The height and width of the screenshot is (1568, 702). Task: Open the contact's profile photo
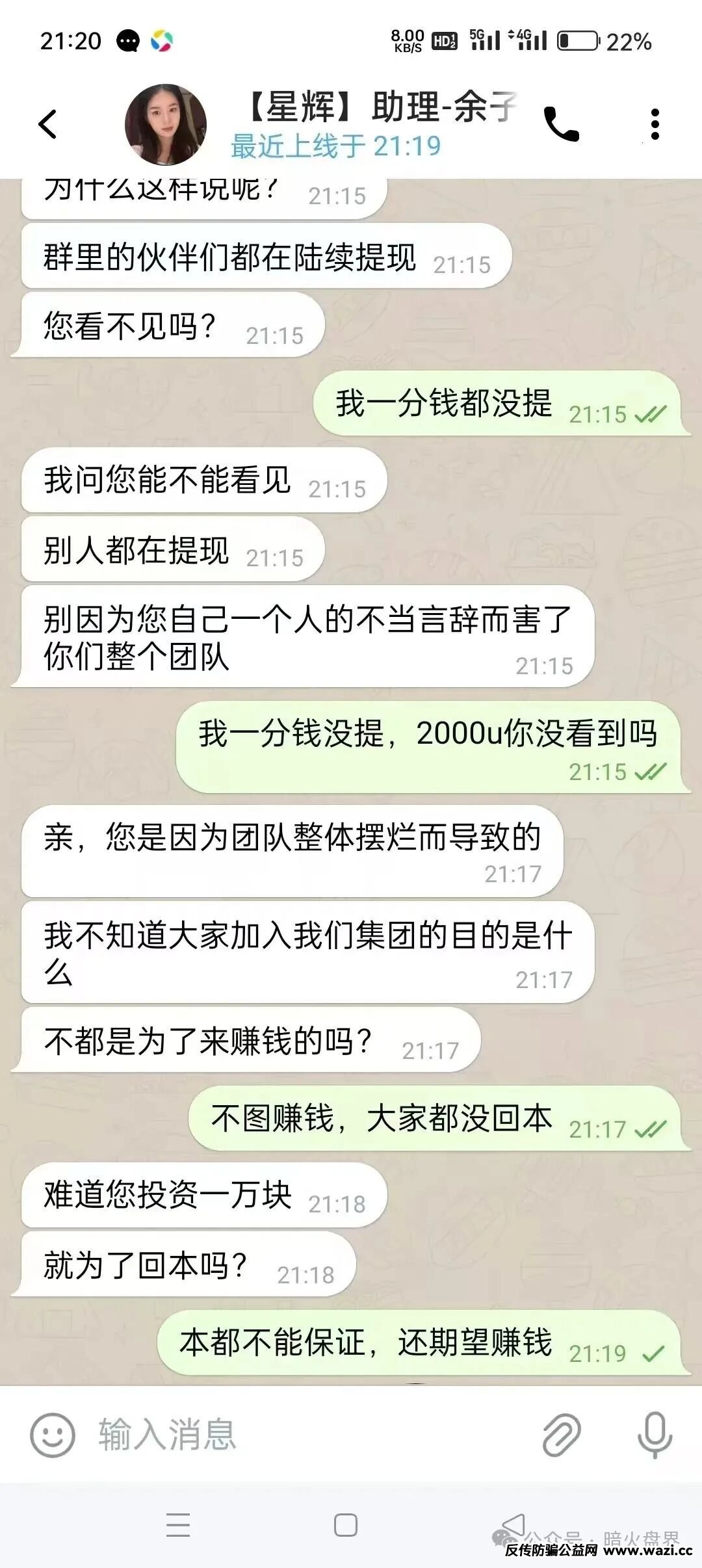click(165, 124)
